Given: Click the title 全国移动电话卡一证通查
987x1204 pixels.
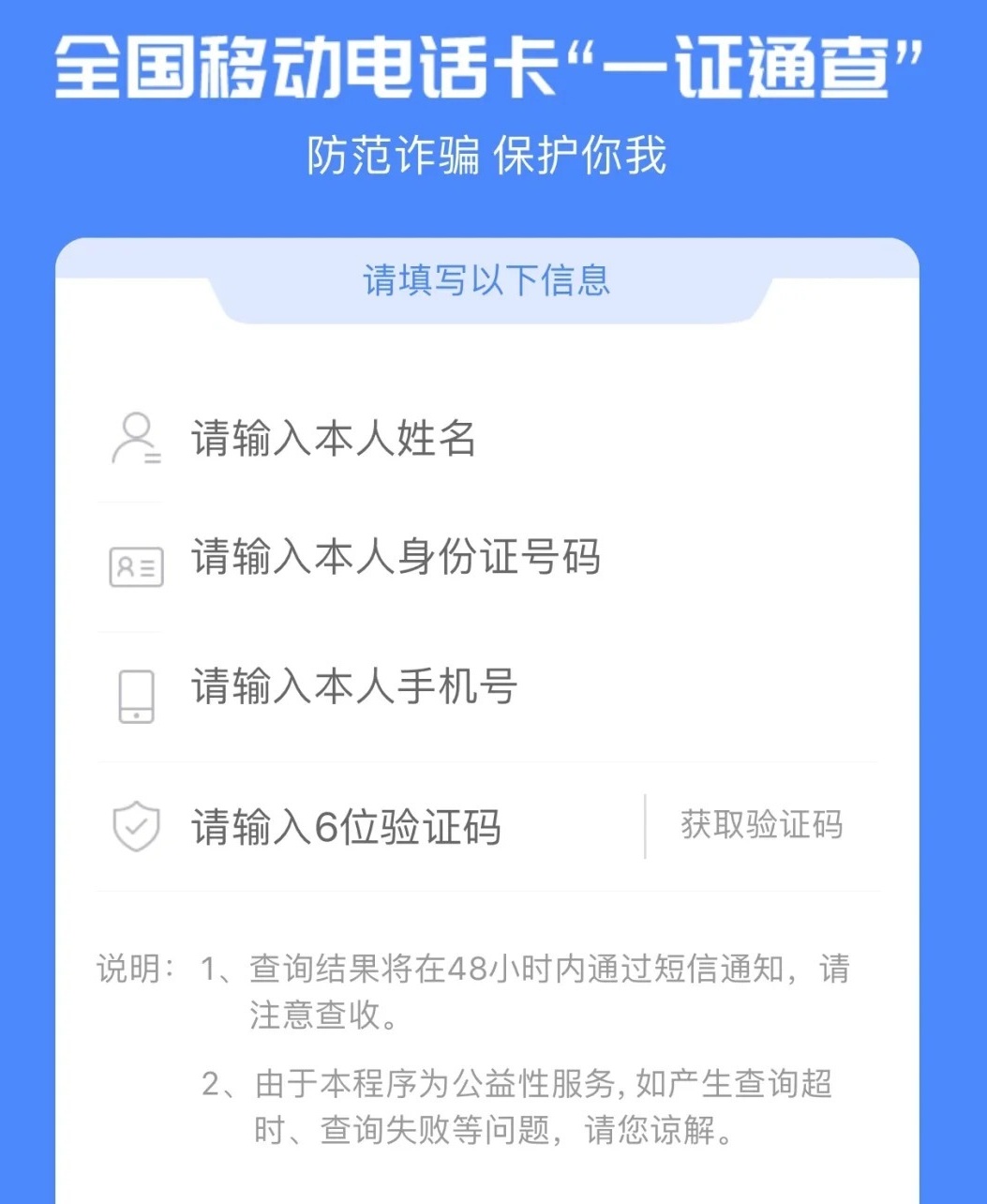Looking at the screenshot, I should pos(488,66).
